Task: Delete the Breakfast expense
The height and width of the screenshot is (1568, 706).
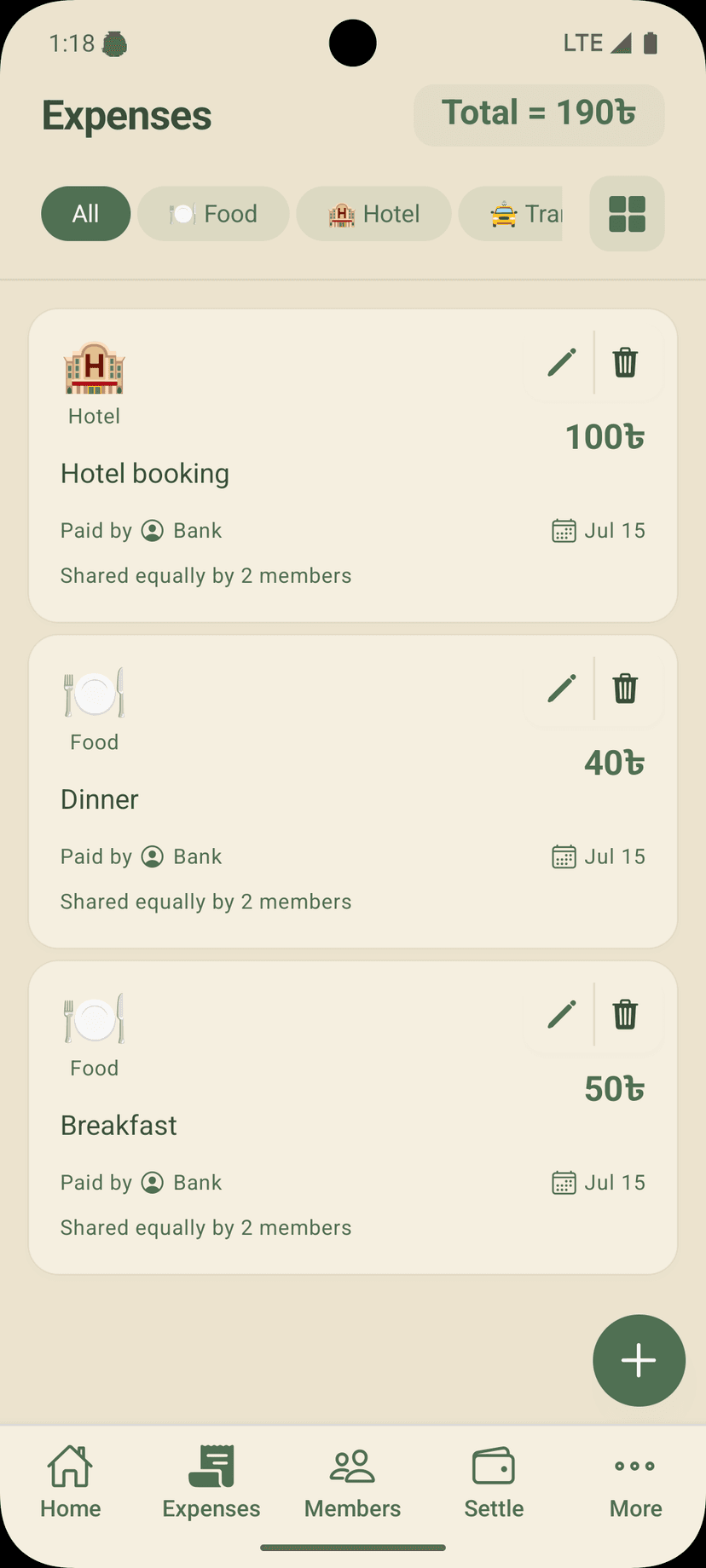Action: tap(625, 1014)
